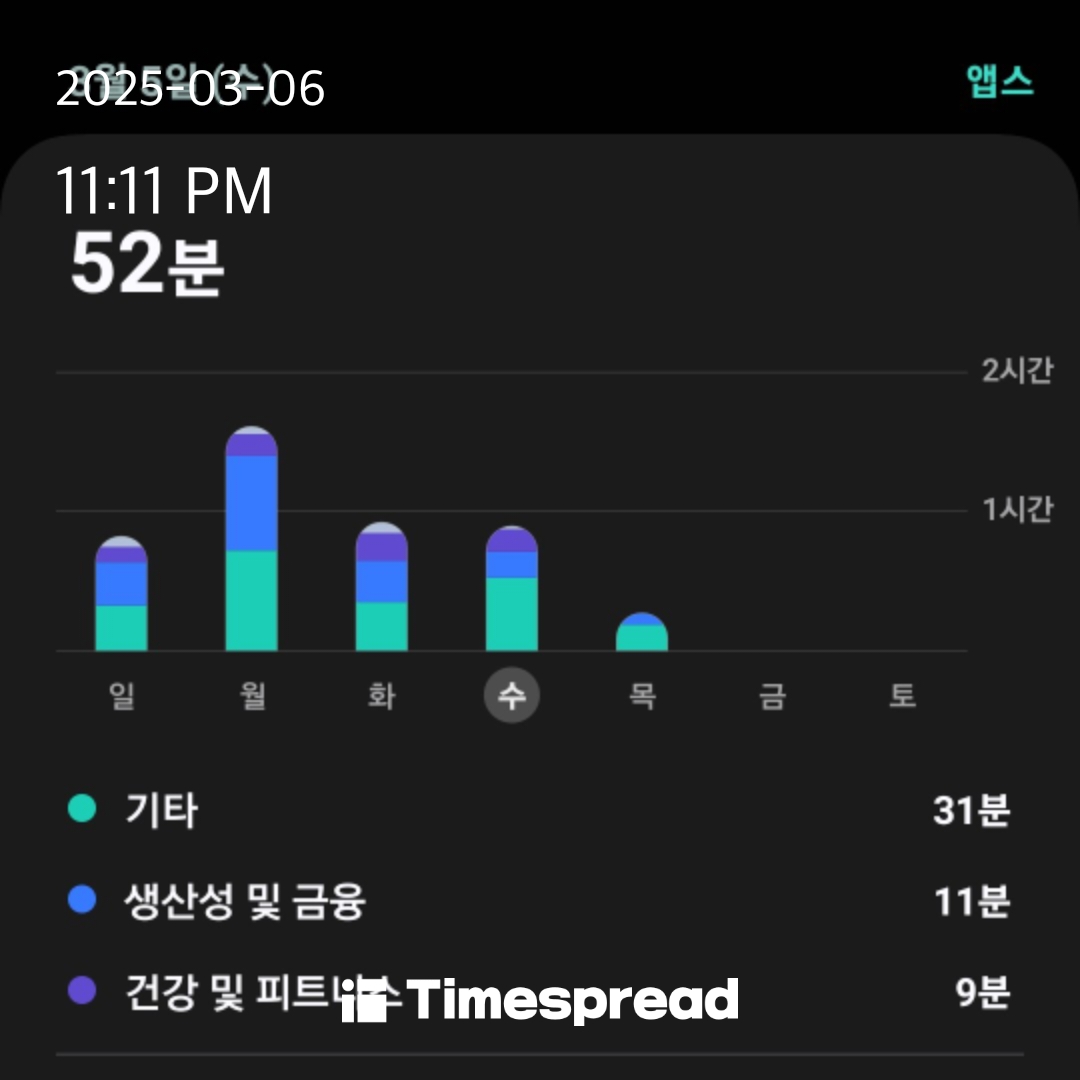Viewport: 1080px width, 1080px height.
Task: Open the 기타 category row
Action: click(540, 810)
